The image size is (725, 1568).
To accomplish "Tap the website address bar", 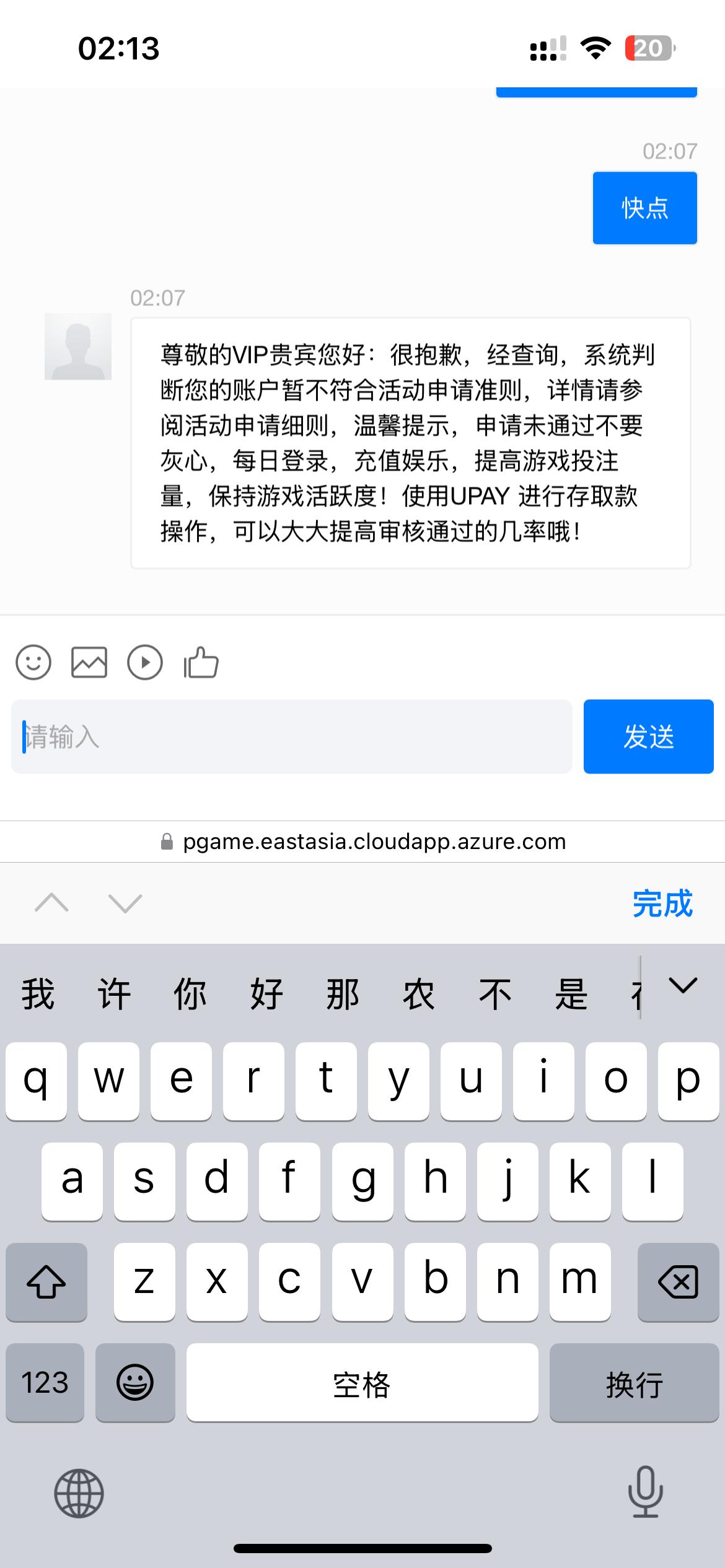I will pos(362,842).
